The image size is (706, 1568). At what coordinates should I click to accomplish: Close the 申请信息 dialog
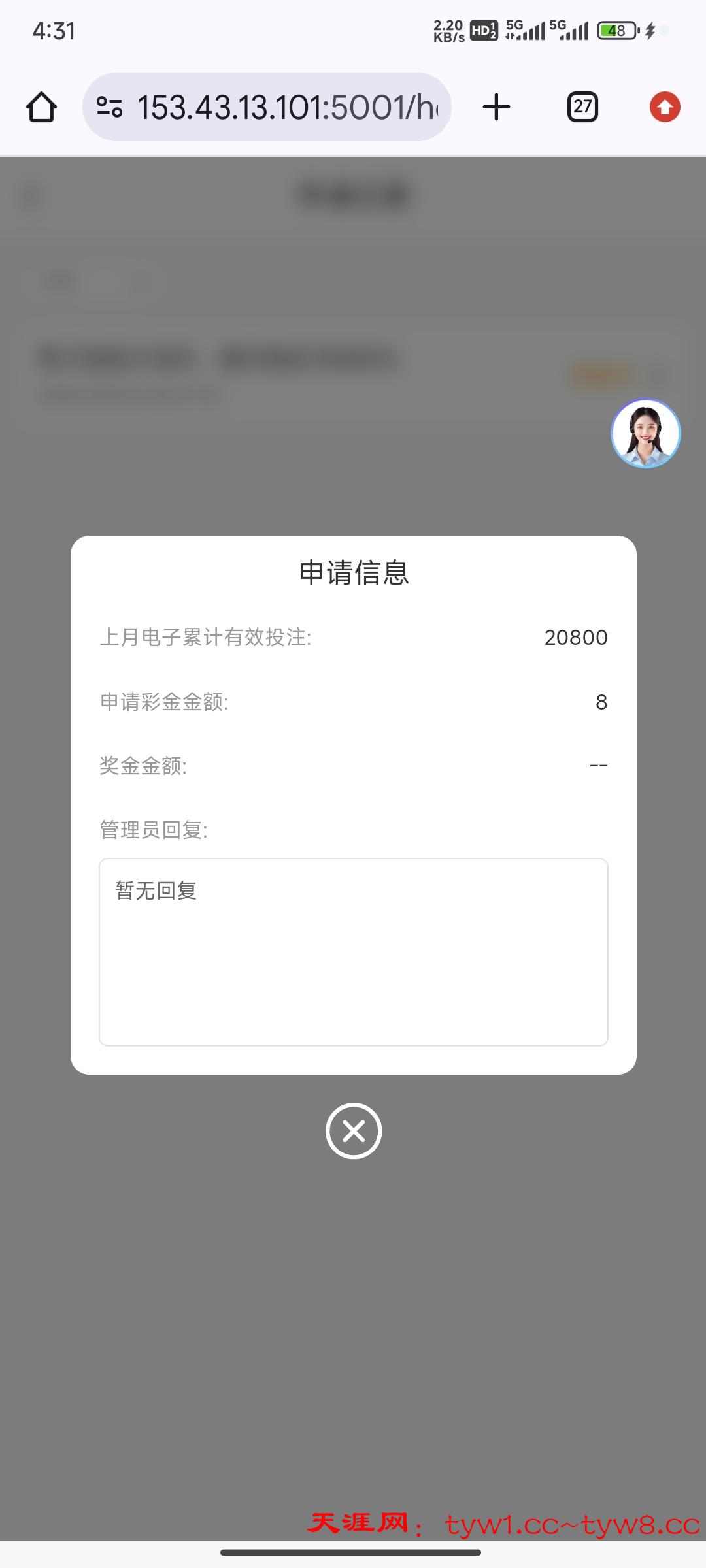coord(353,1131)
